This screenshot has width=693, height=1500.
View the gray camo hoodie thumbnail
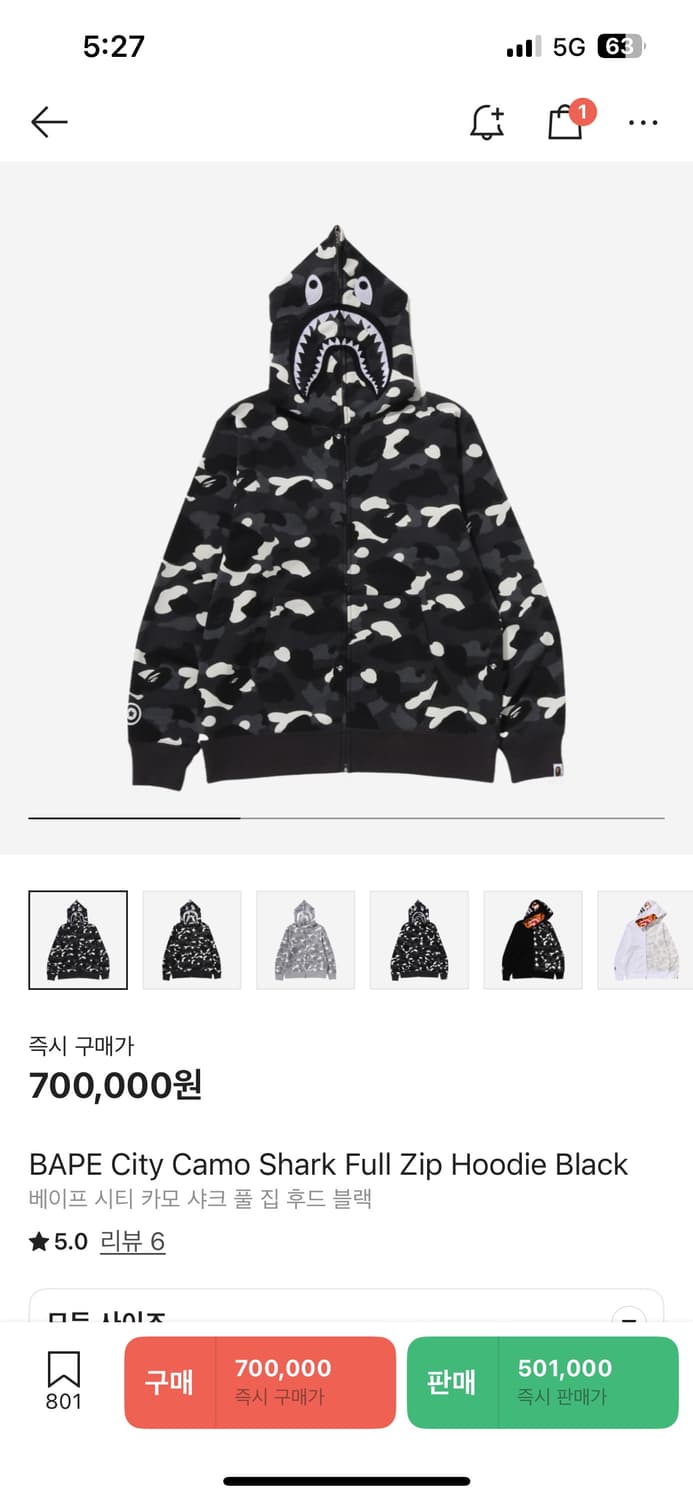click(x=305, y=940)
